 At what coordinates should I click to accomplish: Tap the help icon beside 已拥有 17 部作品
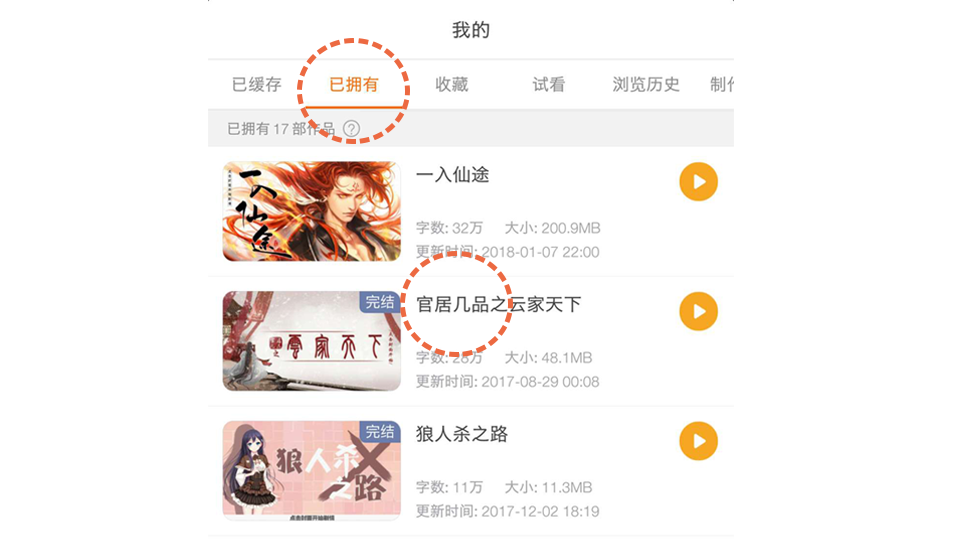[351, 129]
